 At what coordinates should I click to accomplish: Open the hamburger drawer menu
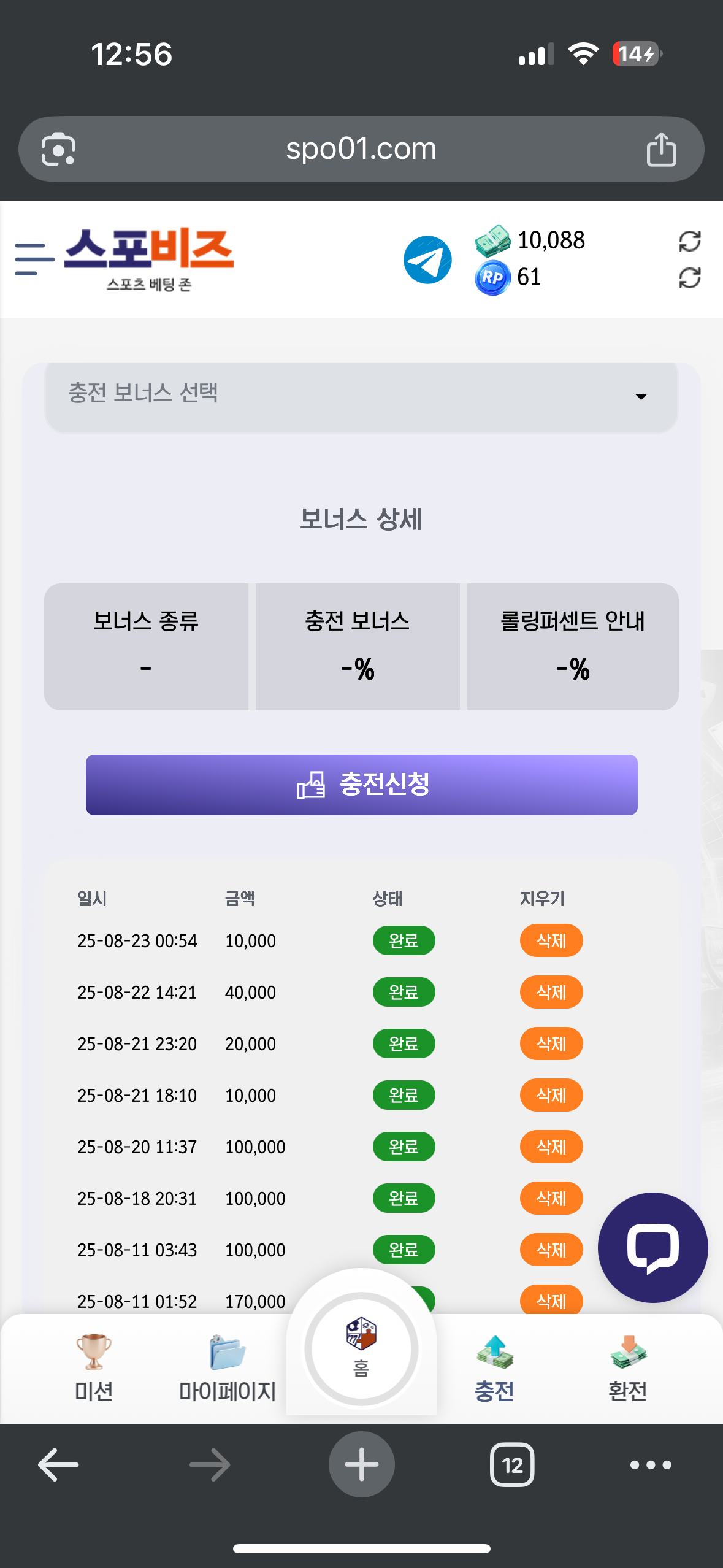point(34,259)
